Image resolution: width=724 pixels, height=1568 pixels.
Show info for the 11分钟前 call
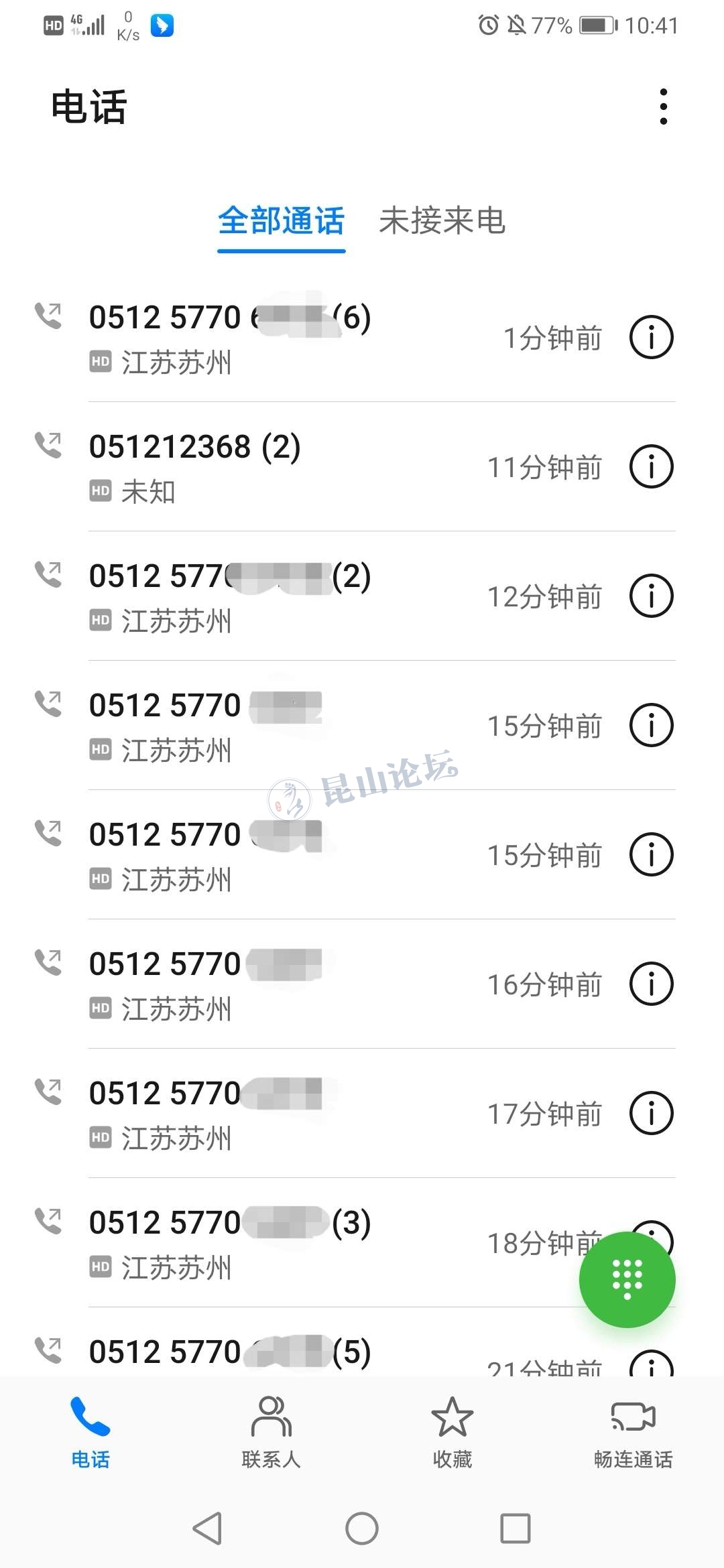pyautogui.click(x=651, y=466)
